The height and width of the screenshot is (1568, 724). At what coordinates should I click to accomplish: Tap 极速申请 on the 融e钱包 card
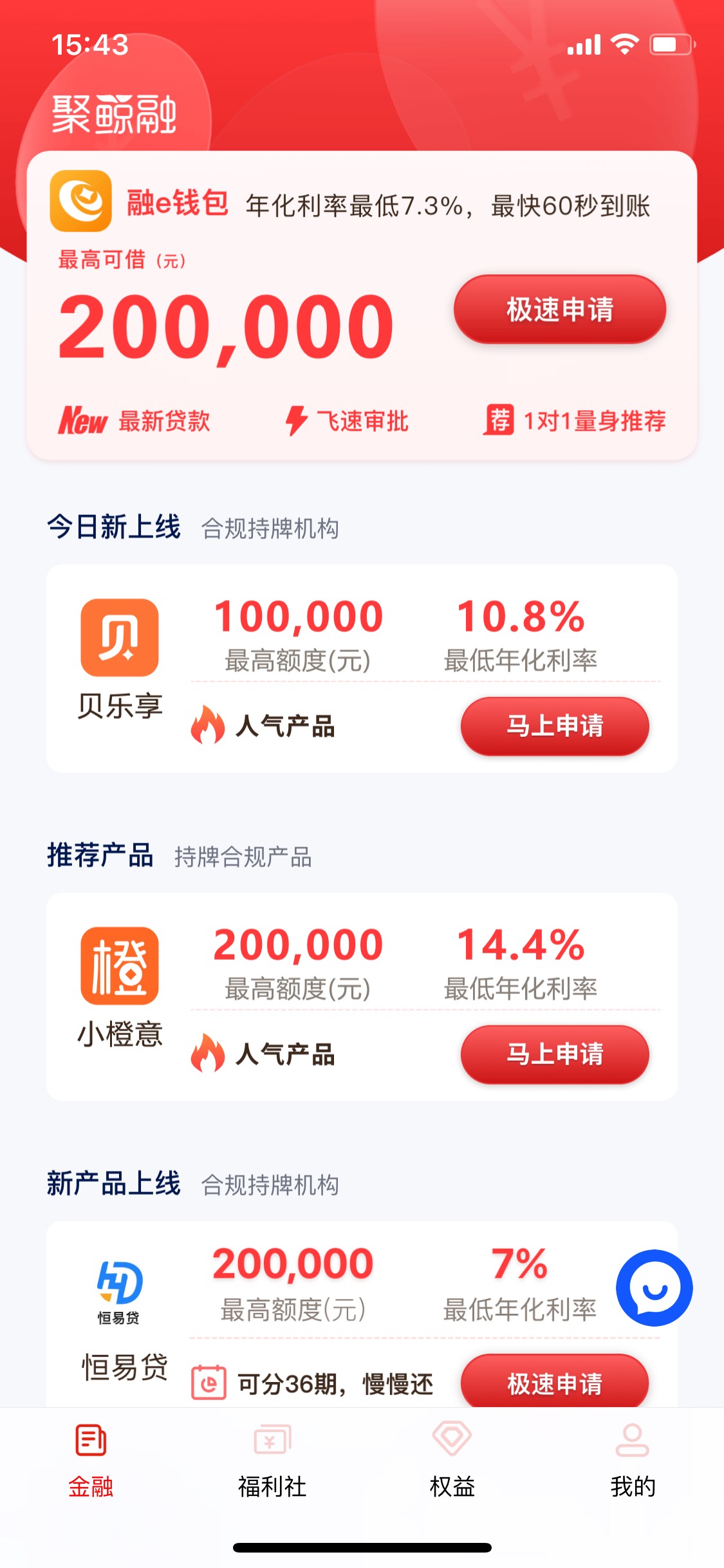pyautogui.click(x=559, y=309)
